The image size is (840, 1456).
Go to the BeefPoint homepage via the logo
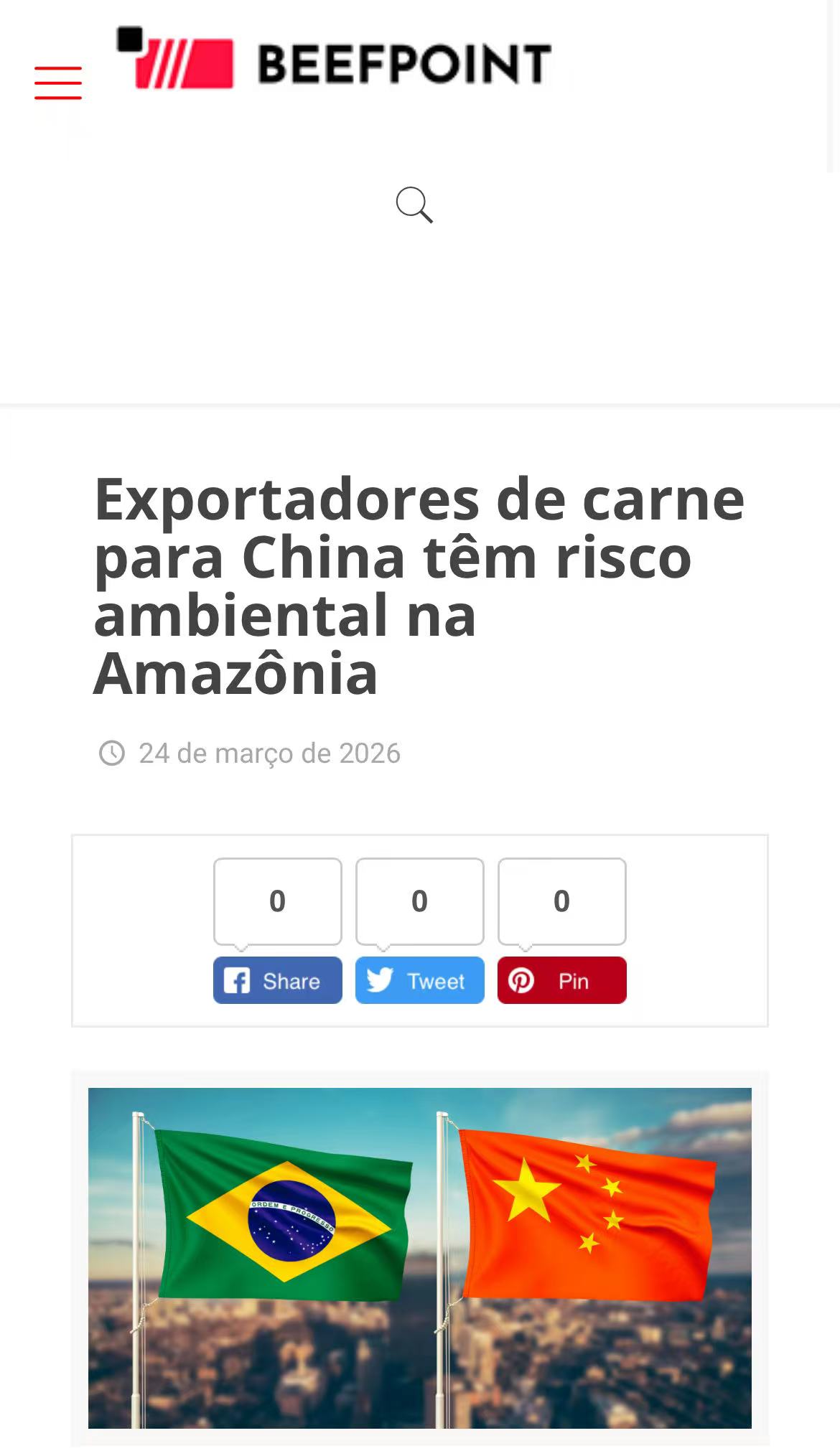pos(334,62)
